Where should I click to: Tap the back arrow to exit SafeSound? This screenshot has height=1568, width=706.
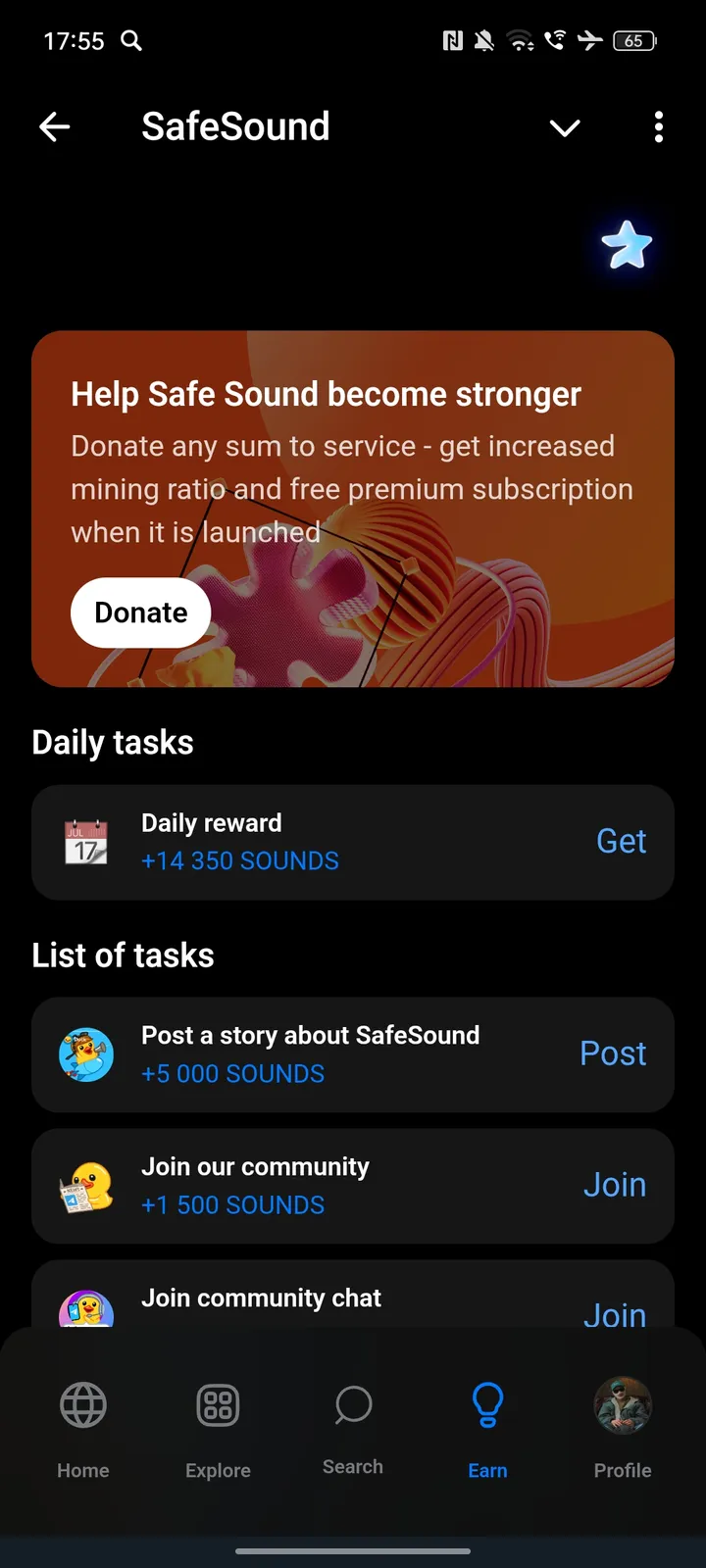pyautogui.click(x=55, y=126)
